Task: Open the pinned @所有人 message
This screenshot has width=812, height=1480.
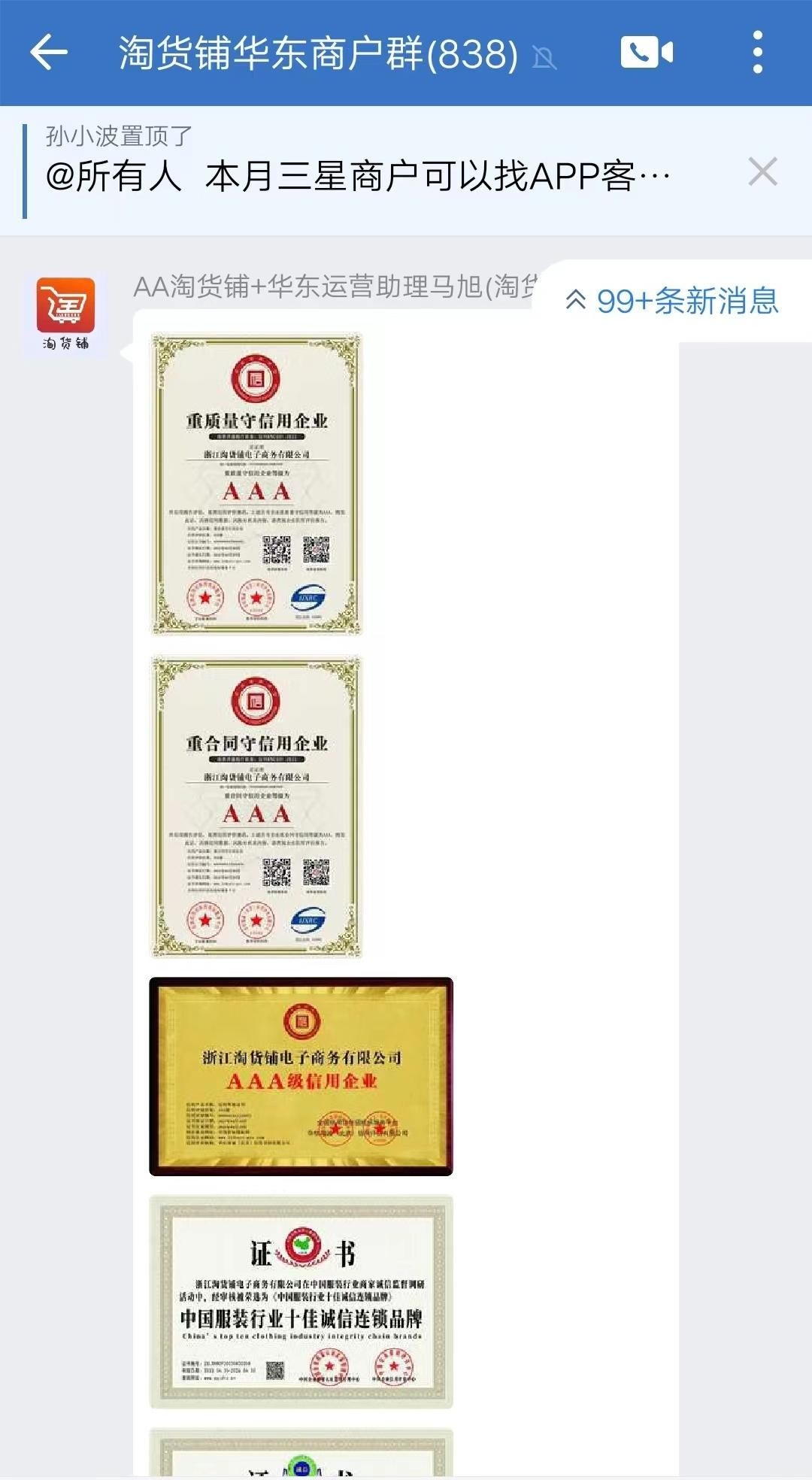Action: pos(358,176)
